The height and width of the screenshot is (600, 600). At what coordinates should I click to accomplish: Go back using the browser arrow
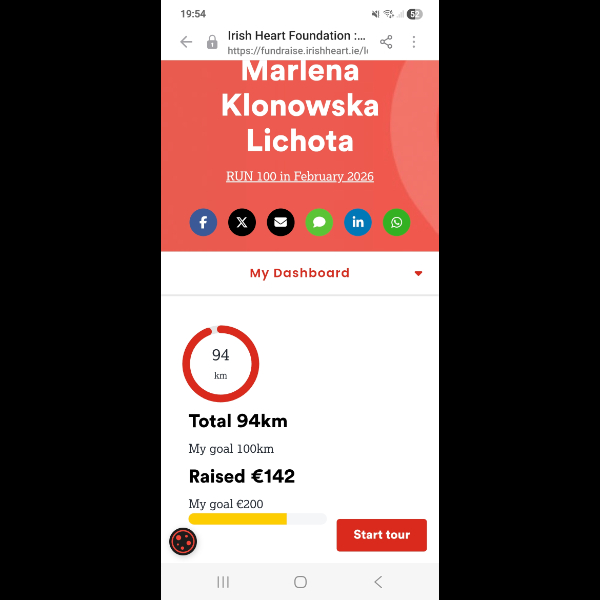(x=186, y=42)
